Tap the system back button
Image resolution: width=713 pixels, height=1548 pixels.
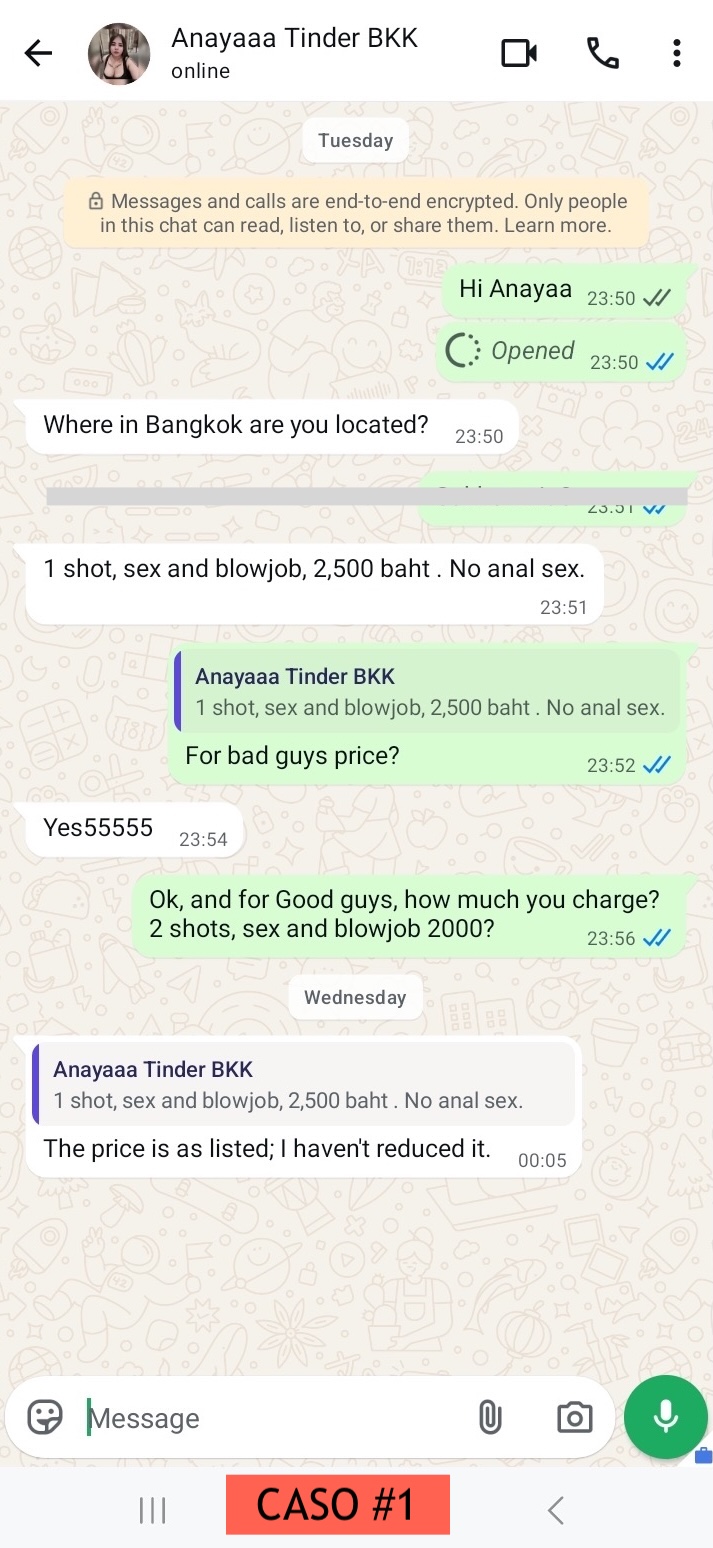[x=556, y=1509]
